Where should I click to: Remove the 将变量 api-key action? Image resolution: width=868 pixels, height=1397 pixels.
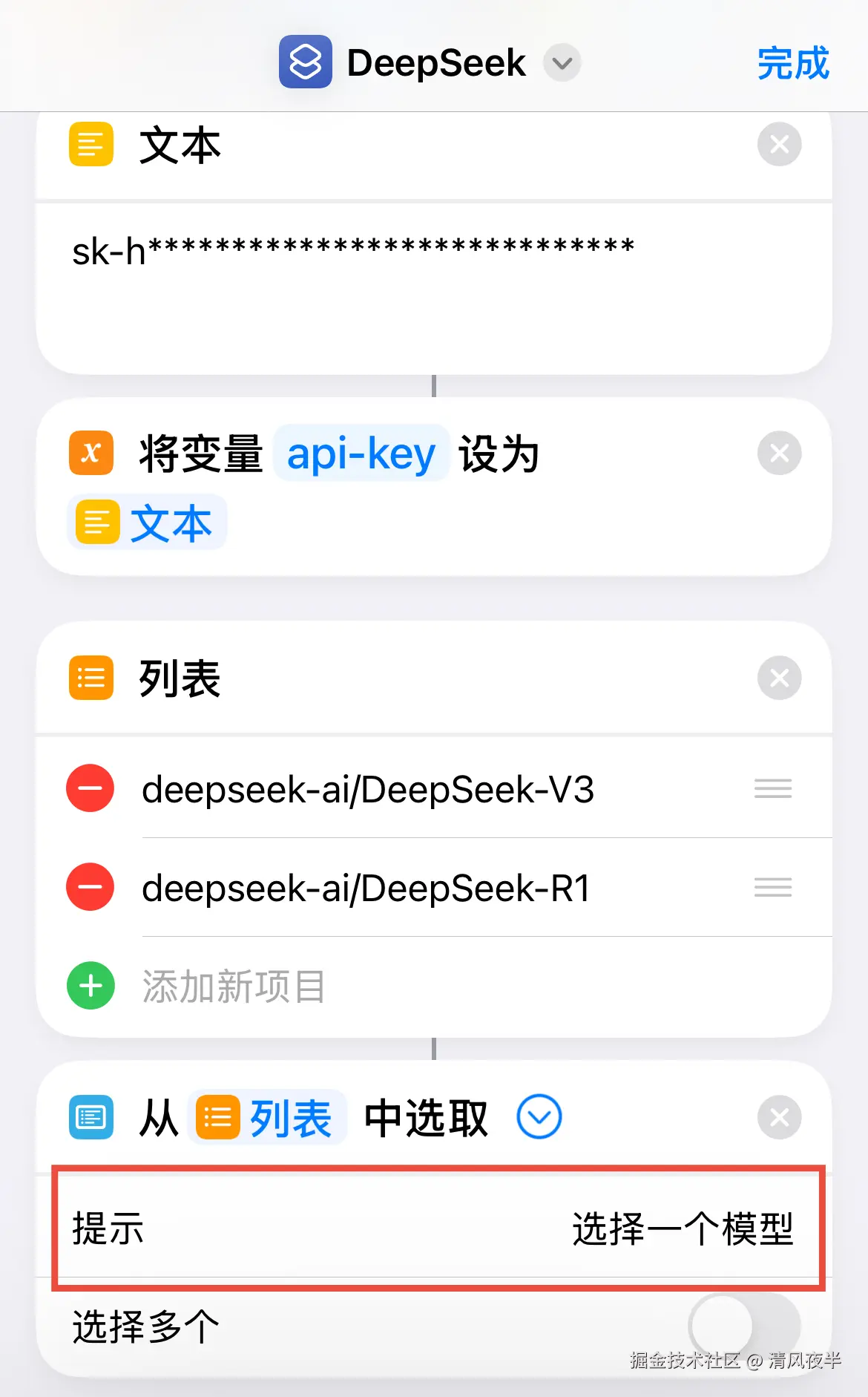[x=779, y=453]
